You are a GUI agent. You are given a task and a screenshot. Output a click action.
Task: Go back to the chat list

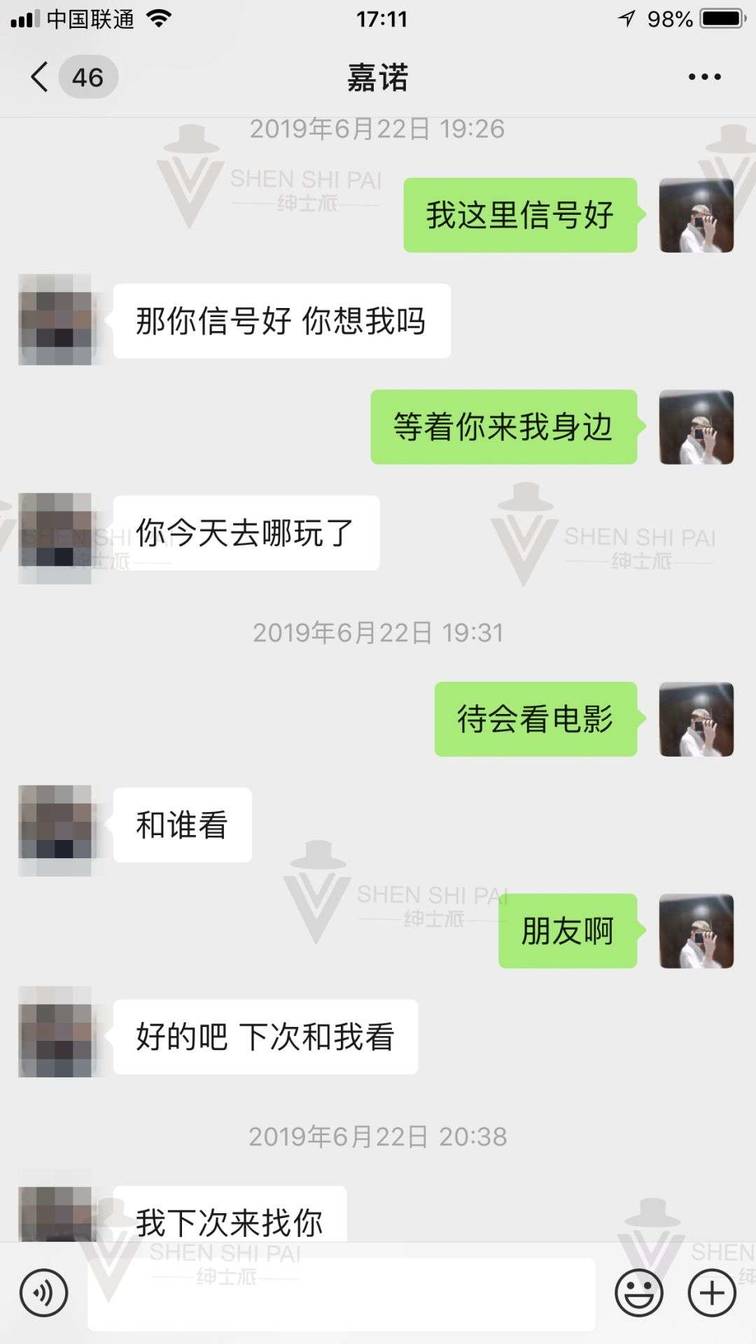[x=40, y=77]
